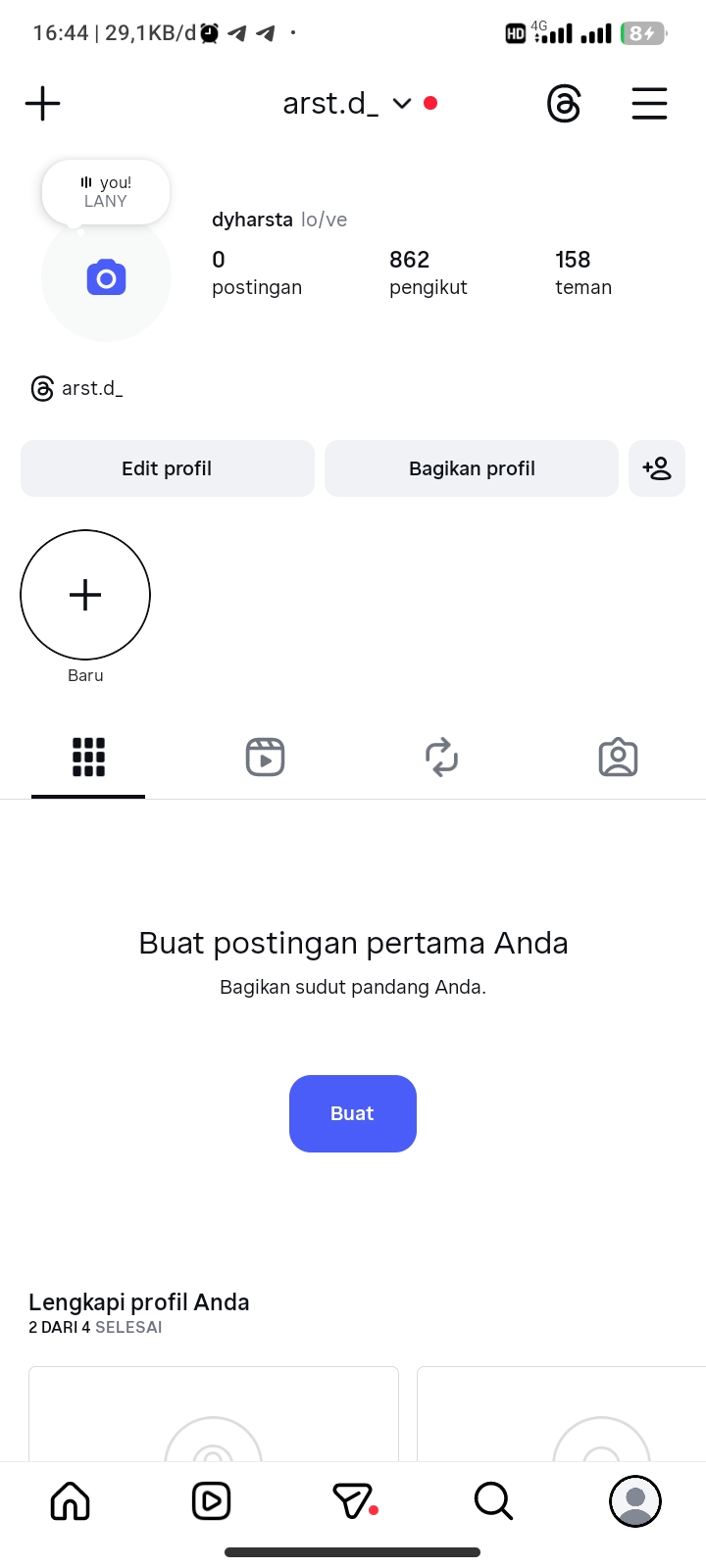Screen dimensions: 706x1568
Task: Tap the blue Buat button
Action: tap(353, 1113)
